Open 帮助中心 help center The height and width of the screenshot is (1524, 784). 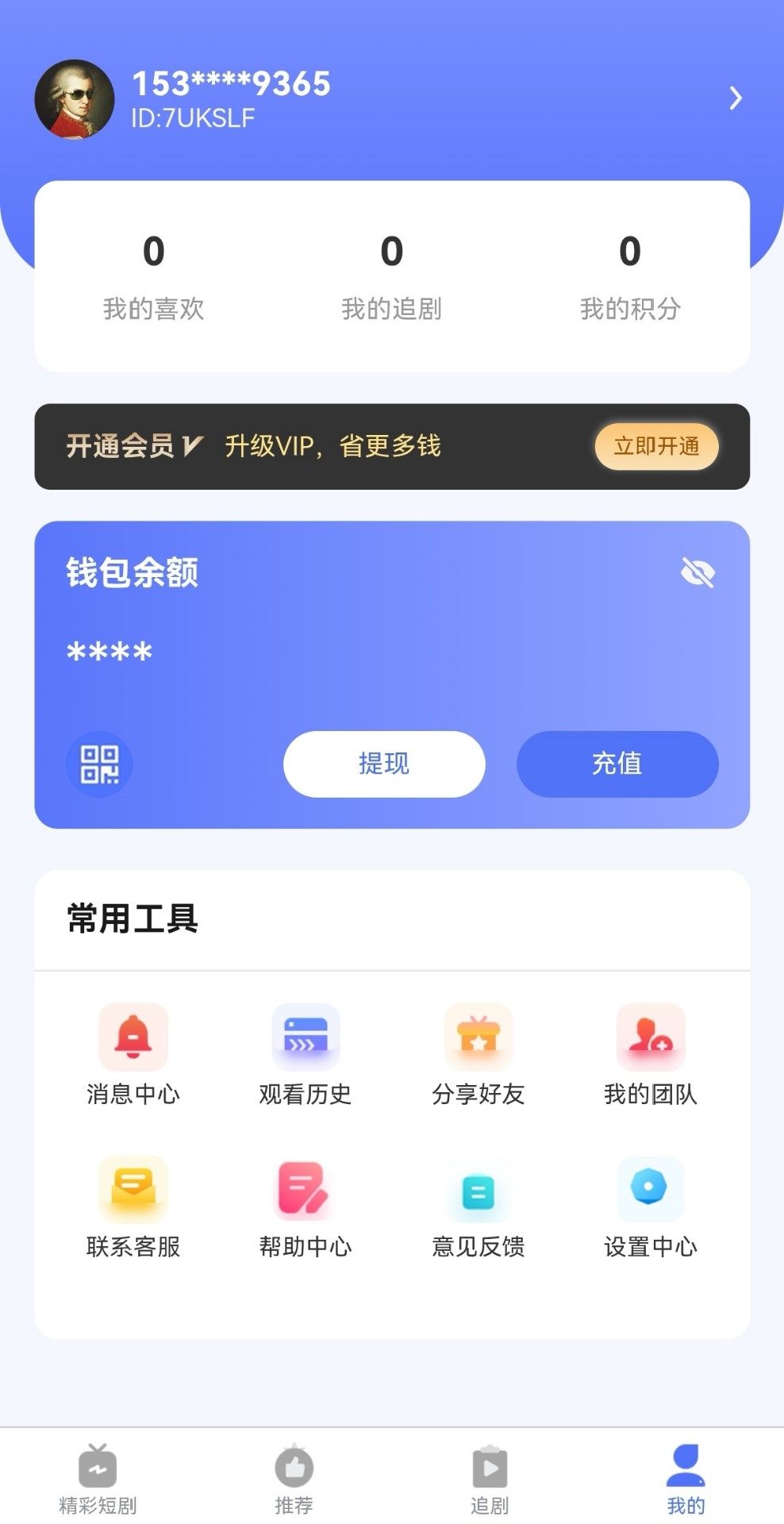306,1206
